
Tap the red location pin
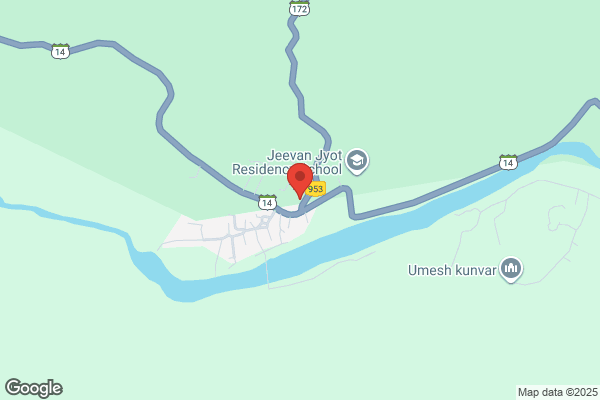point(300,180)
